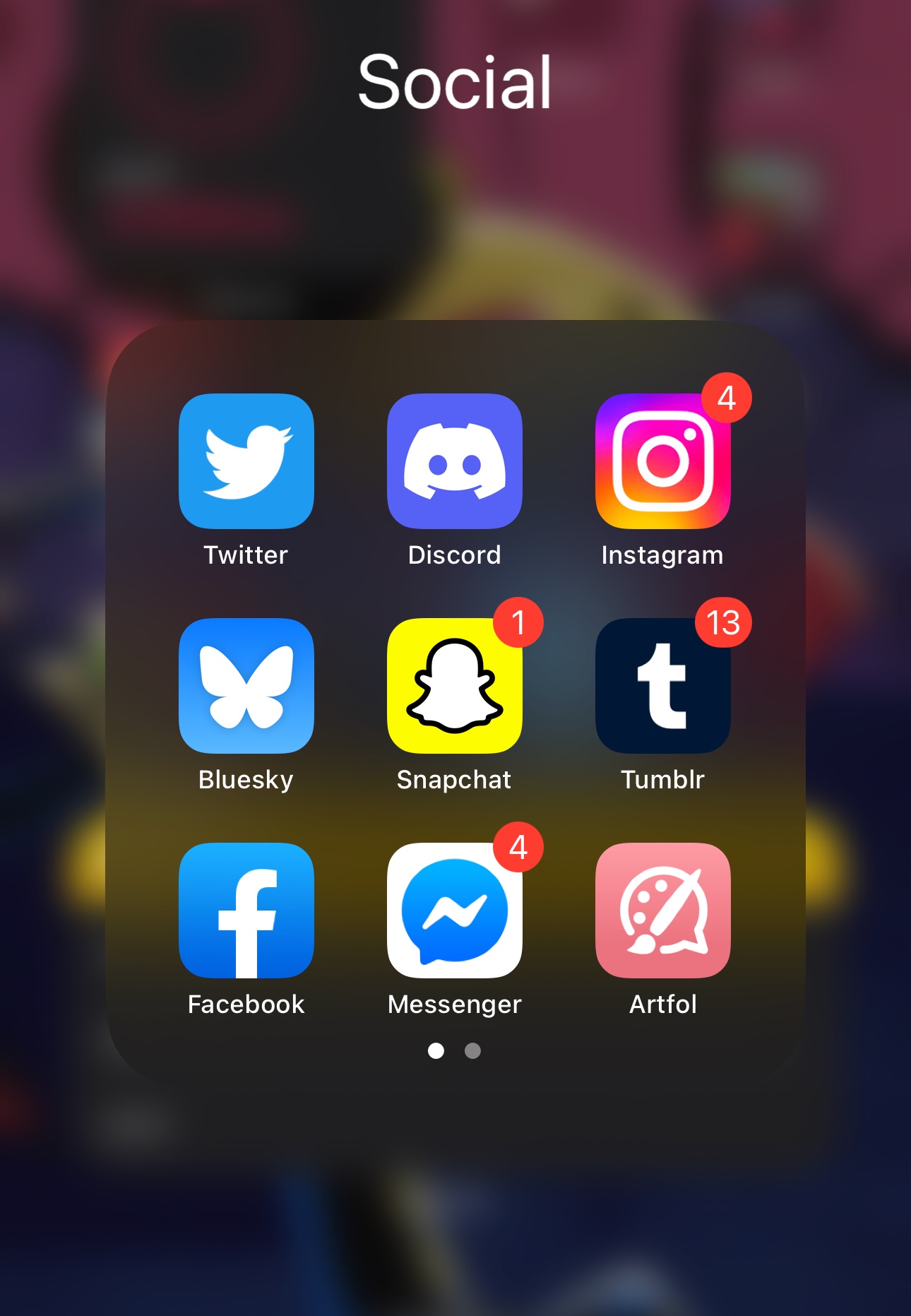Go to the second folder page dot
Screen dimensions: 911x1316
point(472,1051)
